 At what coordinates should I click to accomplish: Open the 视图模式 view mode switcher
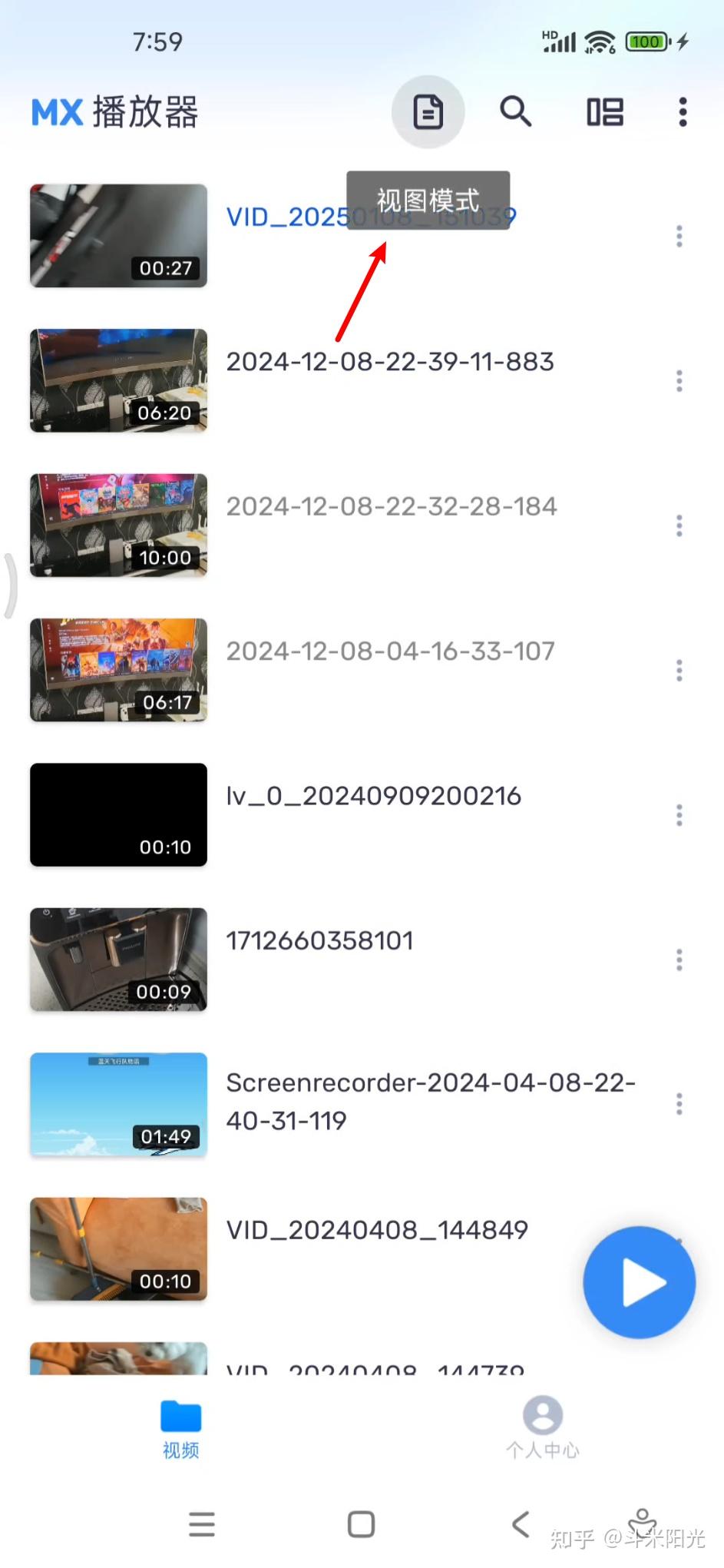(x=428, y=111)
